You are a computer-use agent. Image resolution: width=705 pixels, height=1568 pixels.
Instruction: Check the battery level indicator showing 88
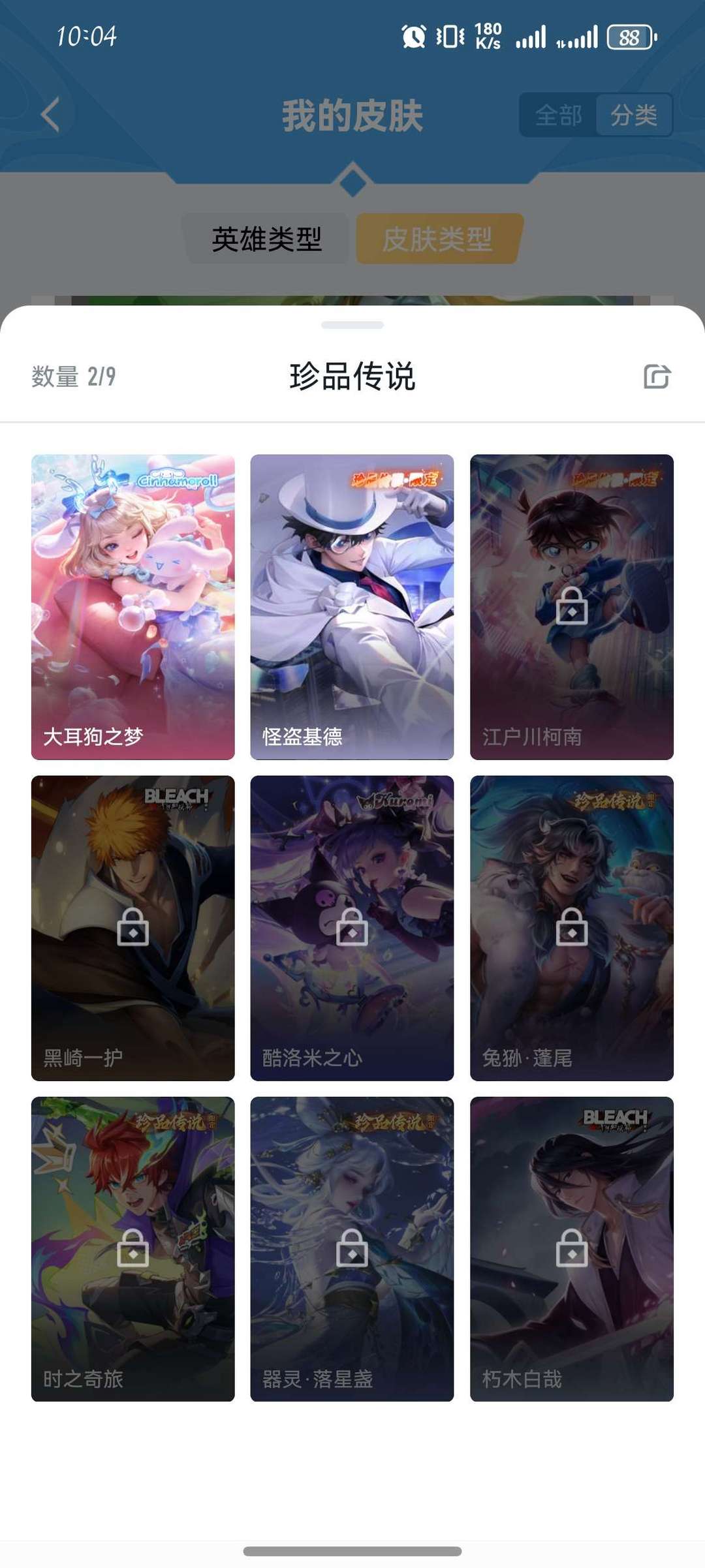click(x=629, y=37)
